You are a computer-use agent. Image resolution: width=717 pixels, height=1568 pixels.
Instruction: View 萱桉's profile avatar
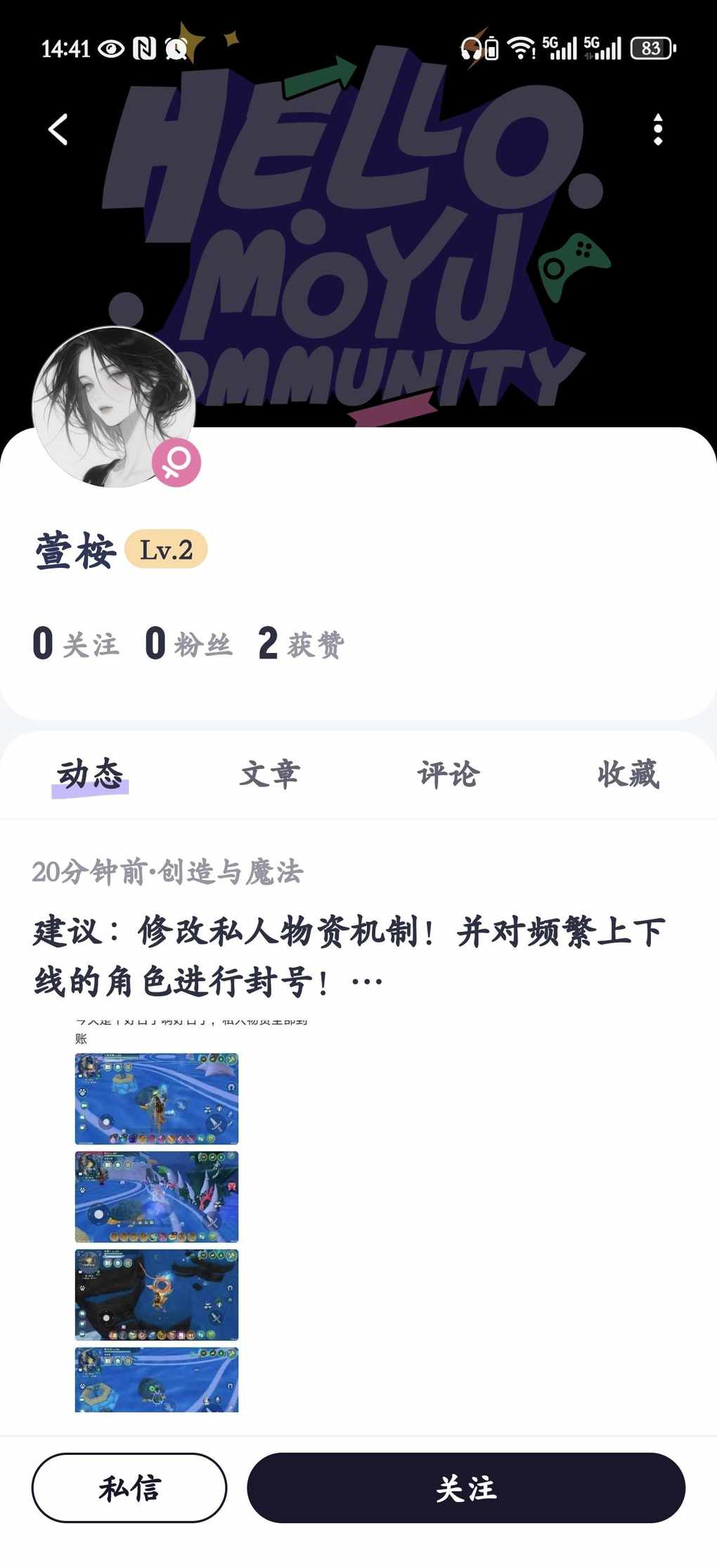click(114, 407)
